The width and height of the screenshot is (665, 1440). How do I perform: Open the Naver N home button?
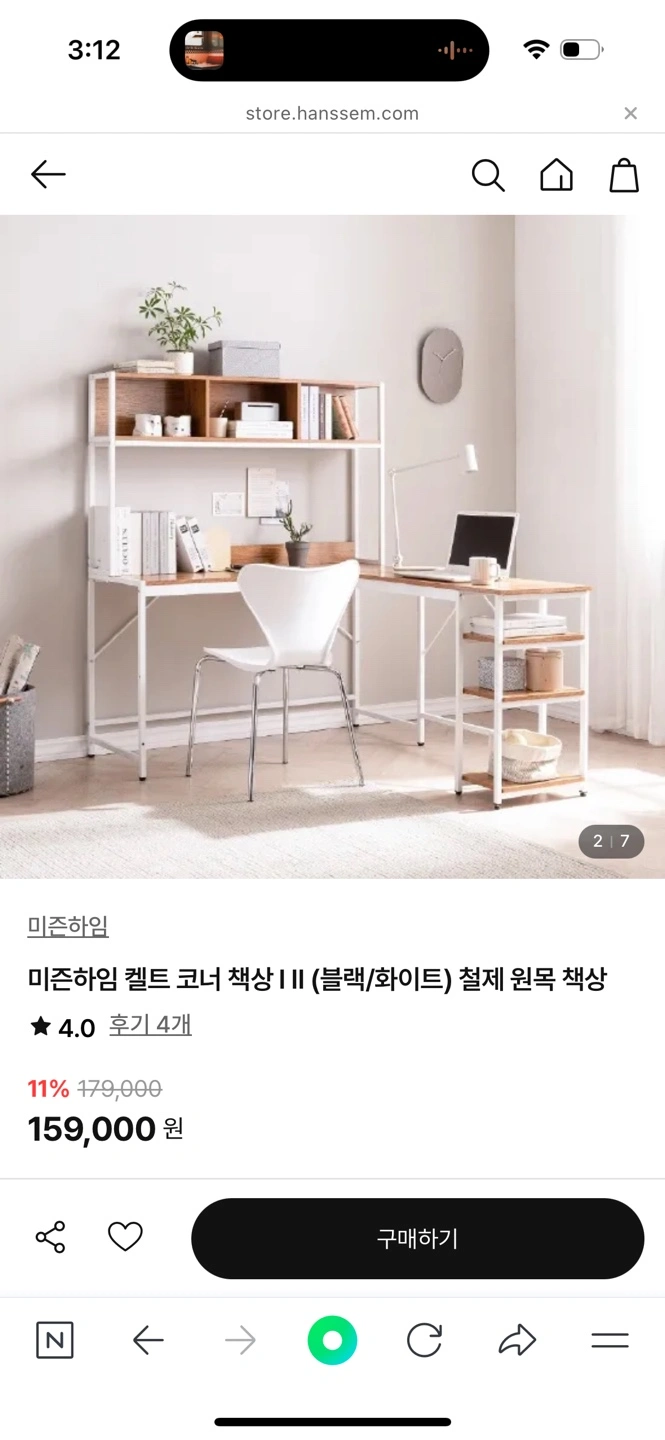[54, 1340]
